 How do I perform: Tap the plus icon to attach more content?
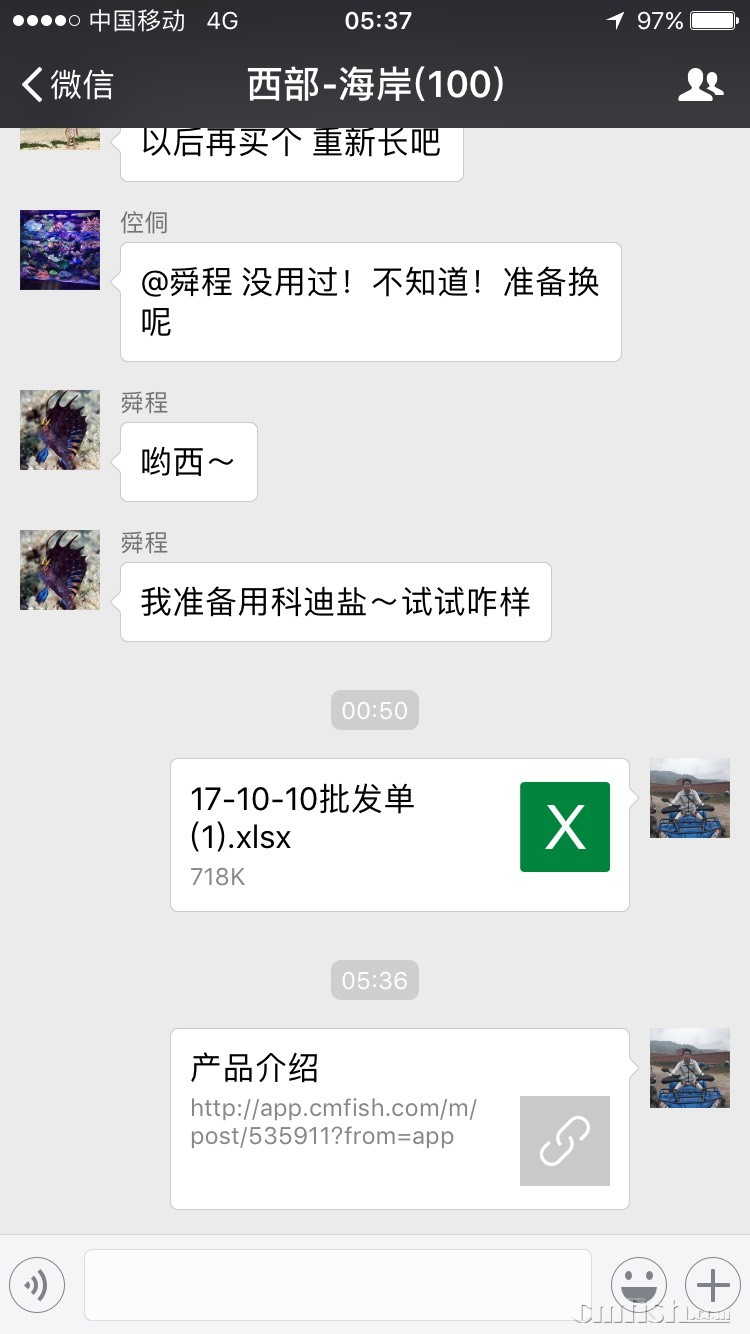(712, 1285)
